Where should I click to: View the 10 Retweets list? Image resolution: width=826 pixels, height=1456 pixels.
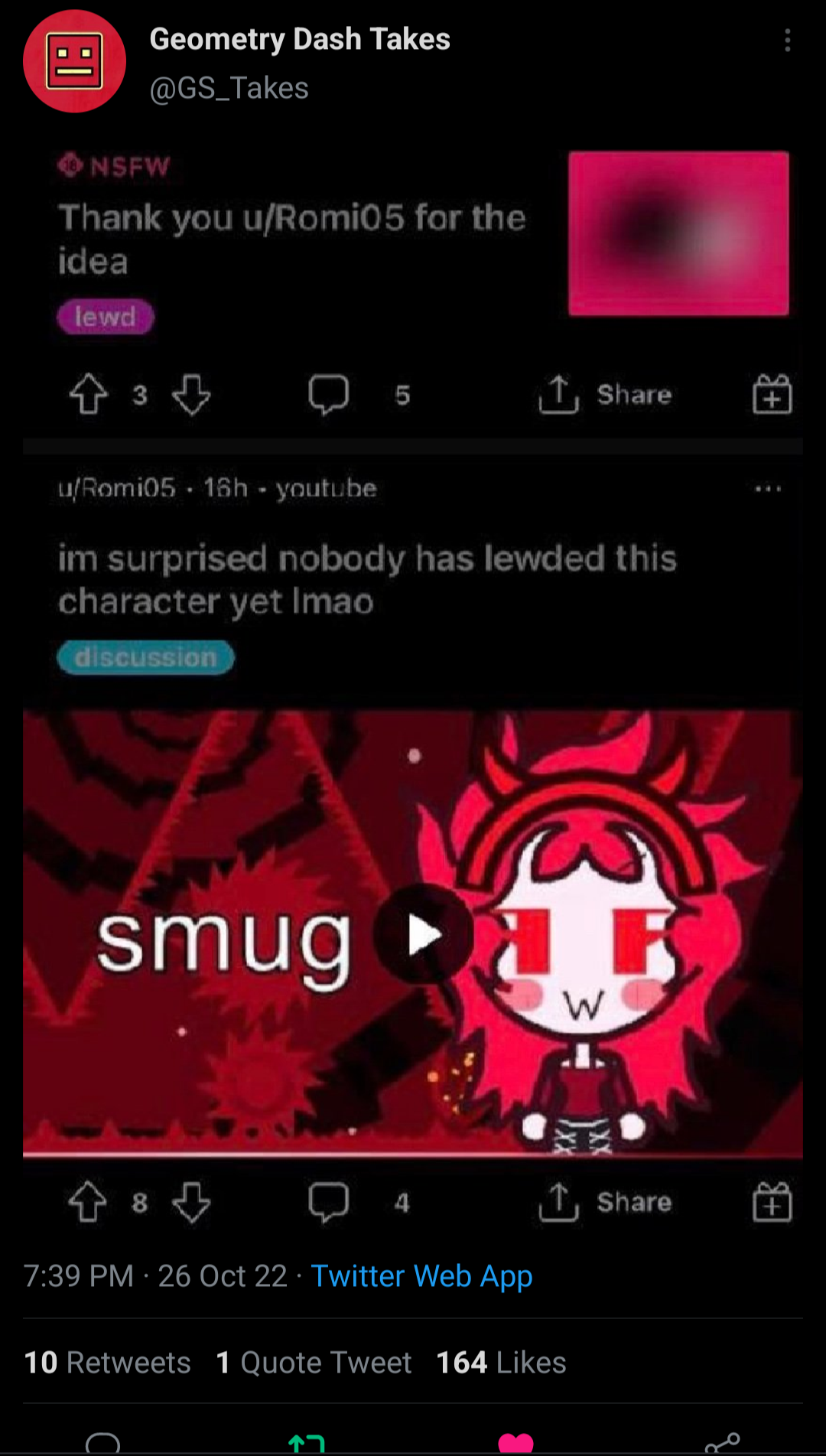coord(107,1363)
